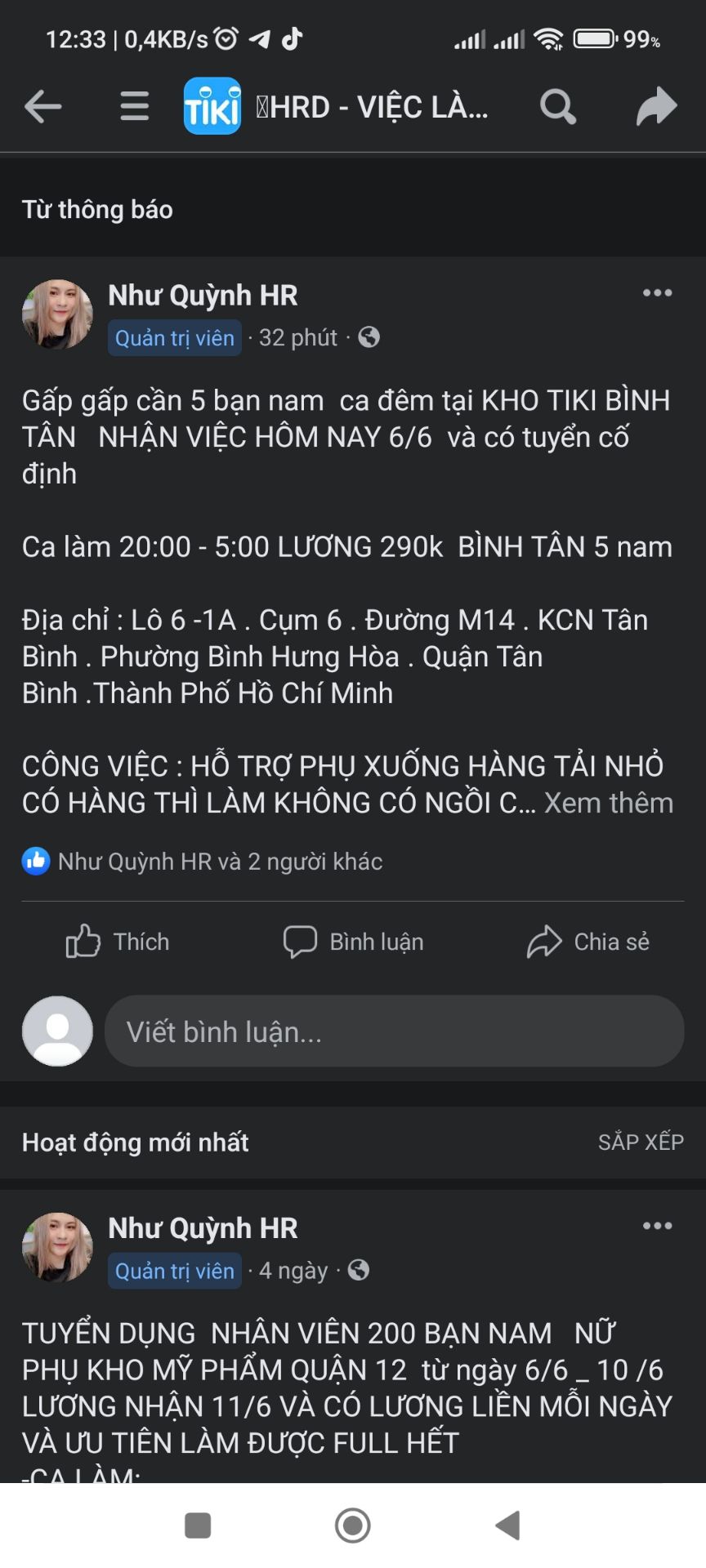This screenshot has height=1568, width=706.
Task: Open Như Quỳnh HR profile on 4 ngày post
Action: (203, 1228)
